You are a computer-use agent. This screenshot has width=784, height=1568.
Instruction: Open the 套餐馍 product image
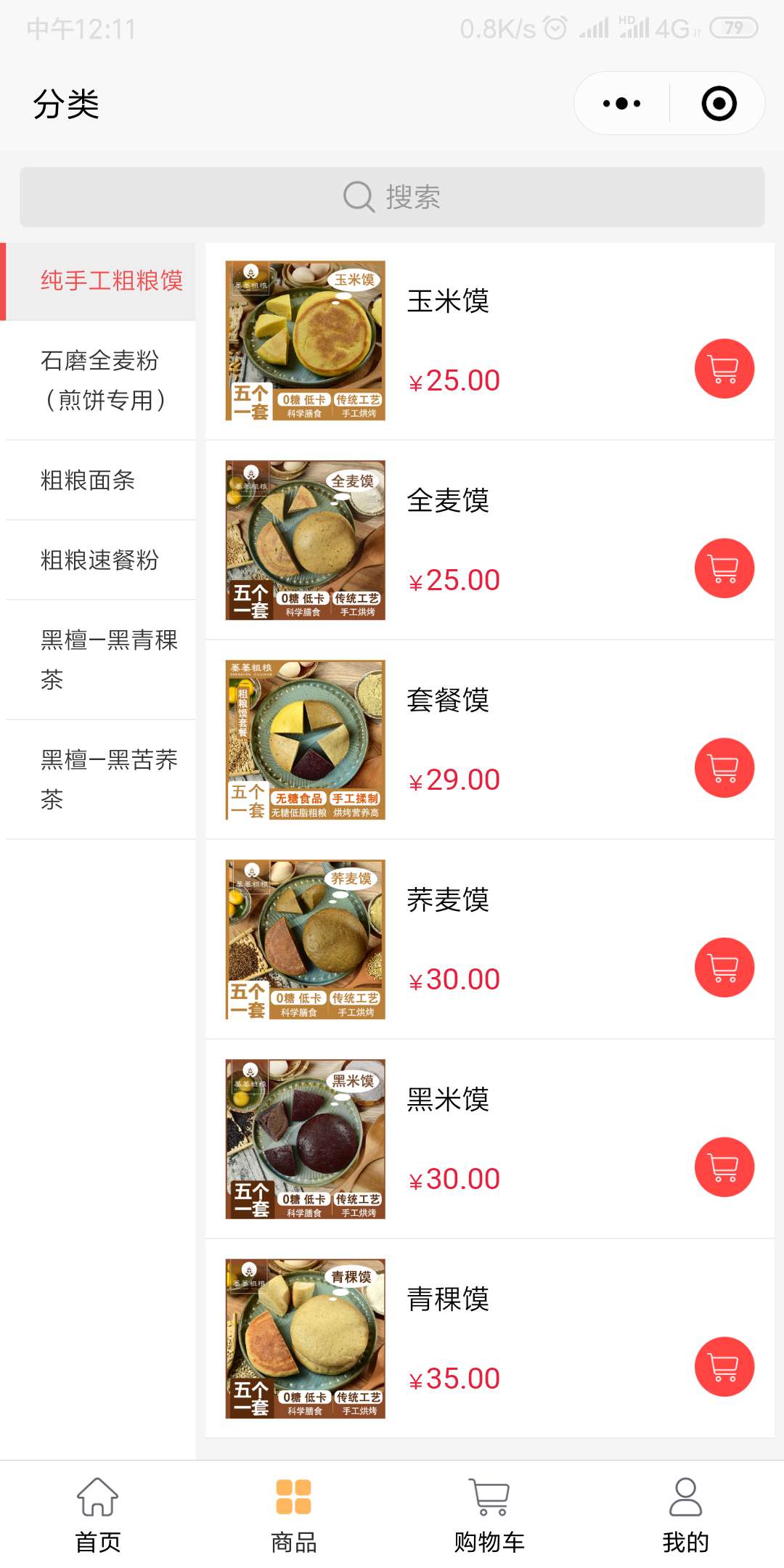coord(306,740)
